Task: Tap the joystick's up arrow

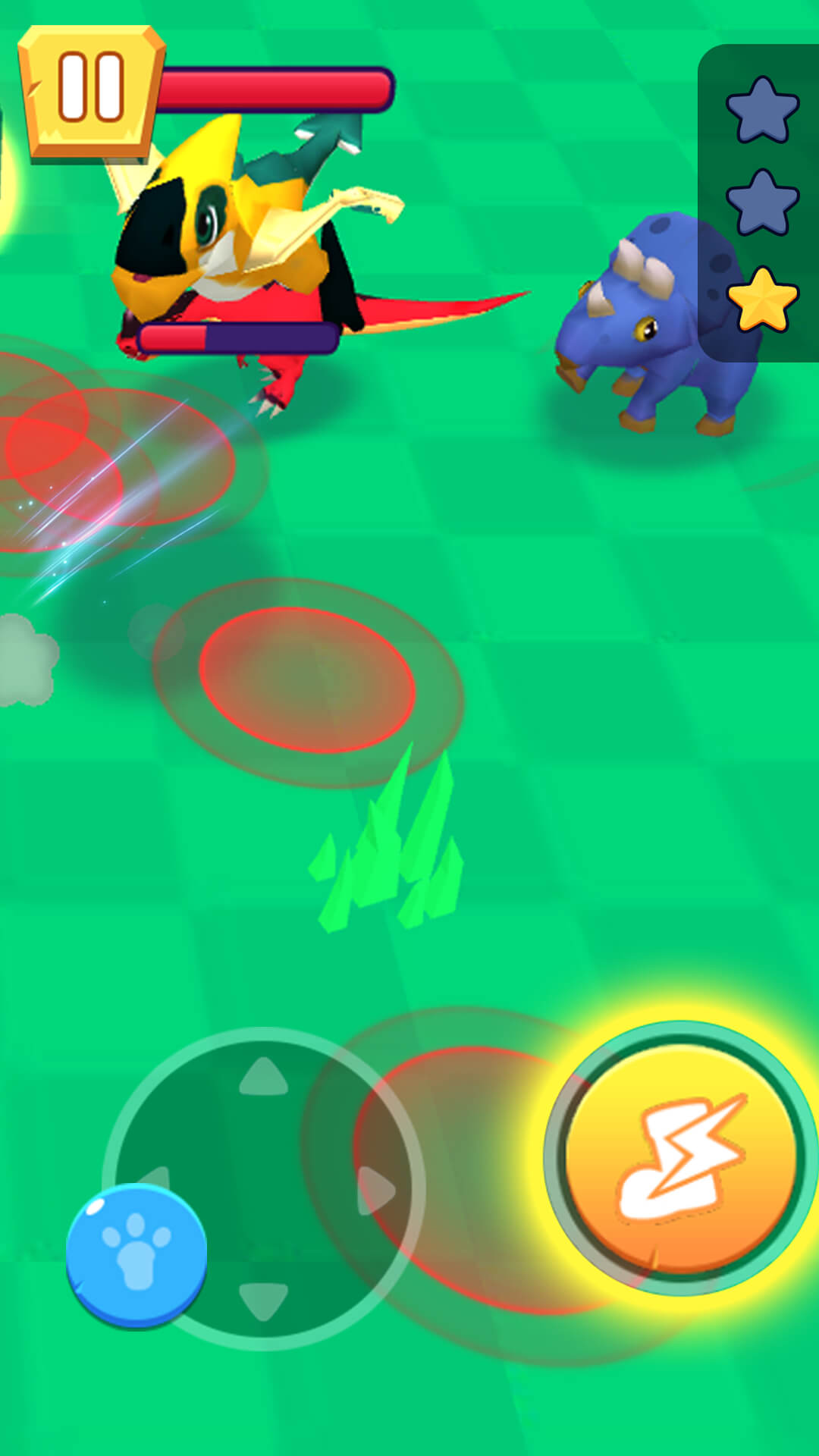Action: coord(263,1077)
